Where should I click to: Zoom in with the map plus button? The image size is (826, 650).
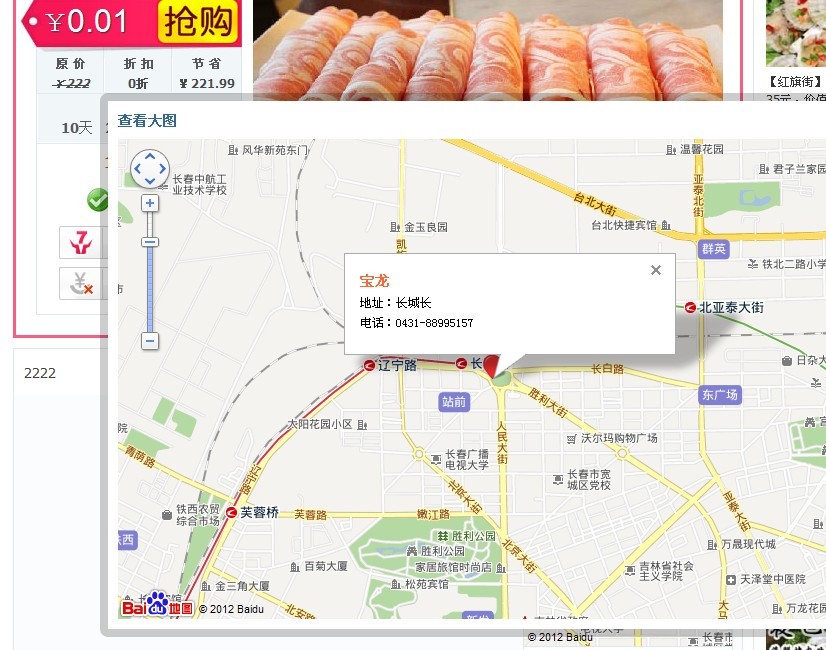150,203
